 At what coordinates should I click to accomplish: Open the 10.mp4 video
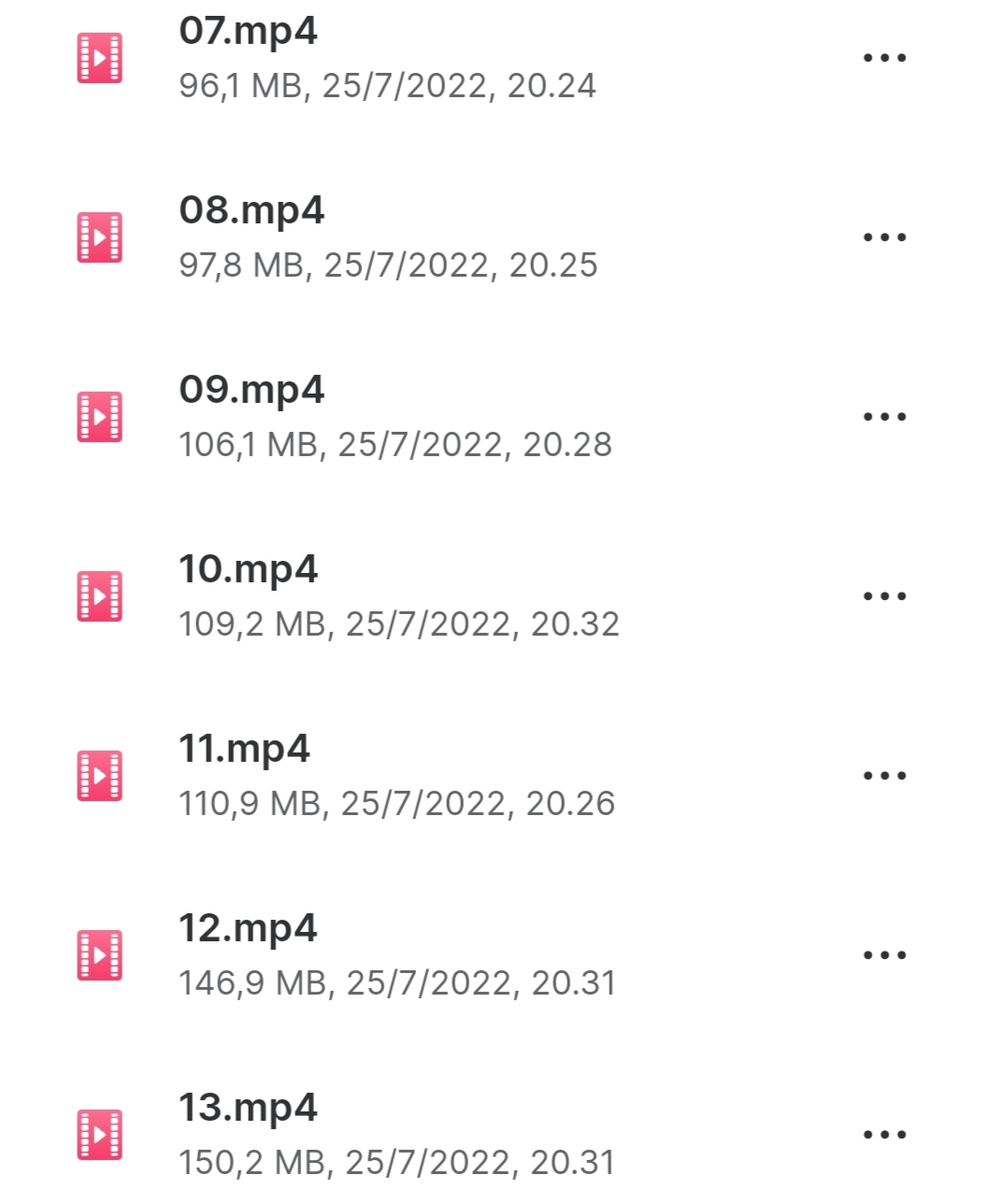tap(249, 570)
